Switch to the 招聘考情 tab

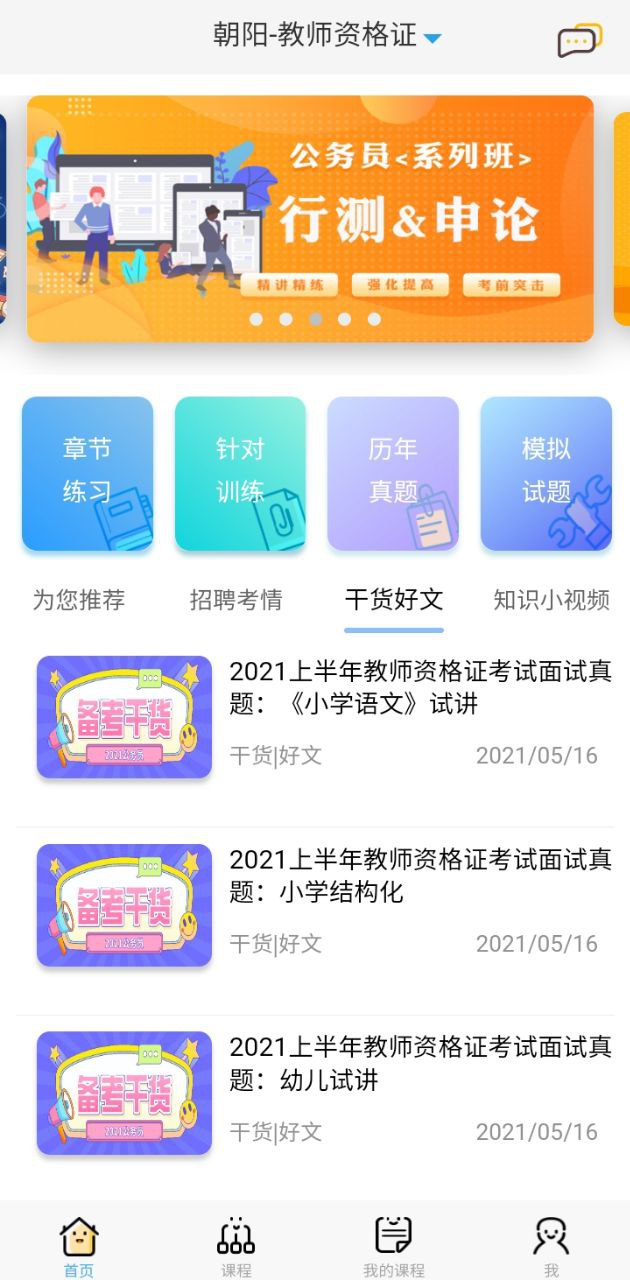(x=236, y=600)
